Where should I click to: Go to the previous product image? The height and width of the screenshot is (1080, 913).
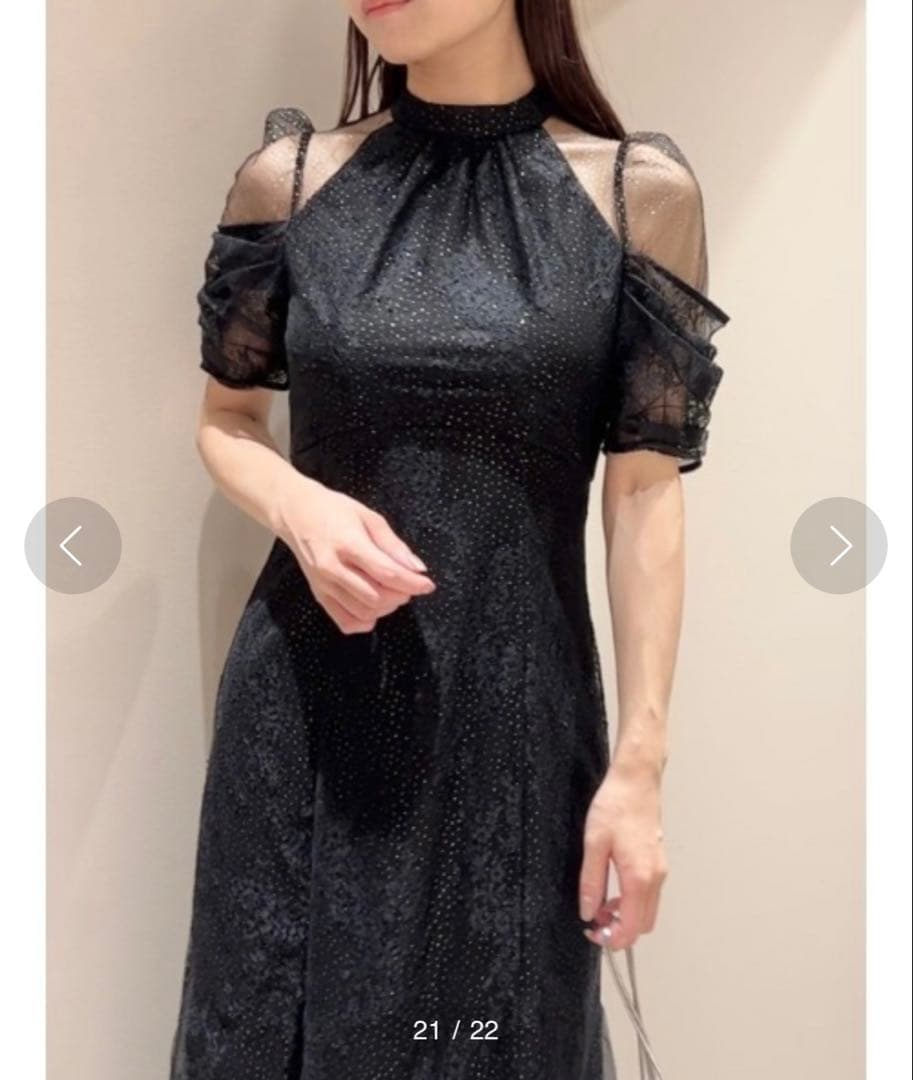click(73, 546)
